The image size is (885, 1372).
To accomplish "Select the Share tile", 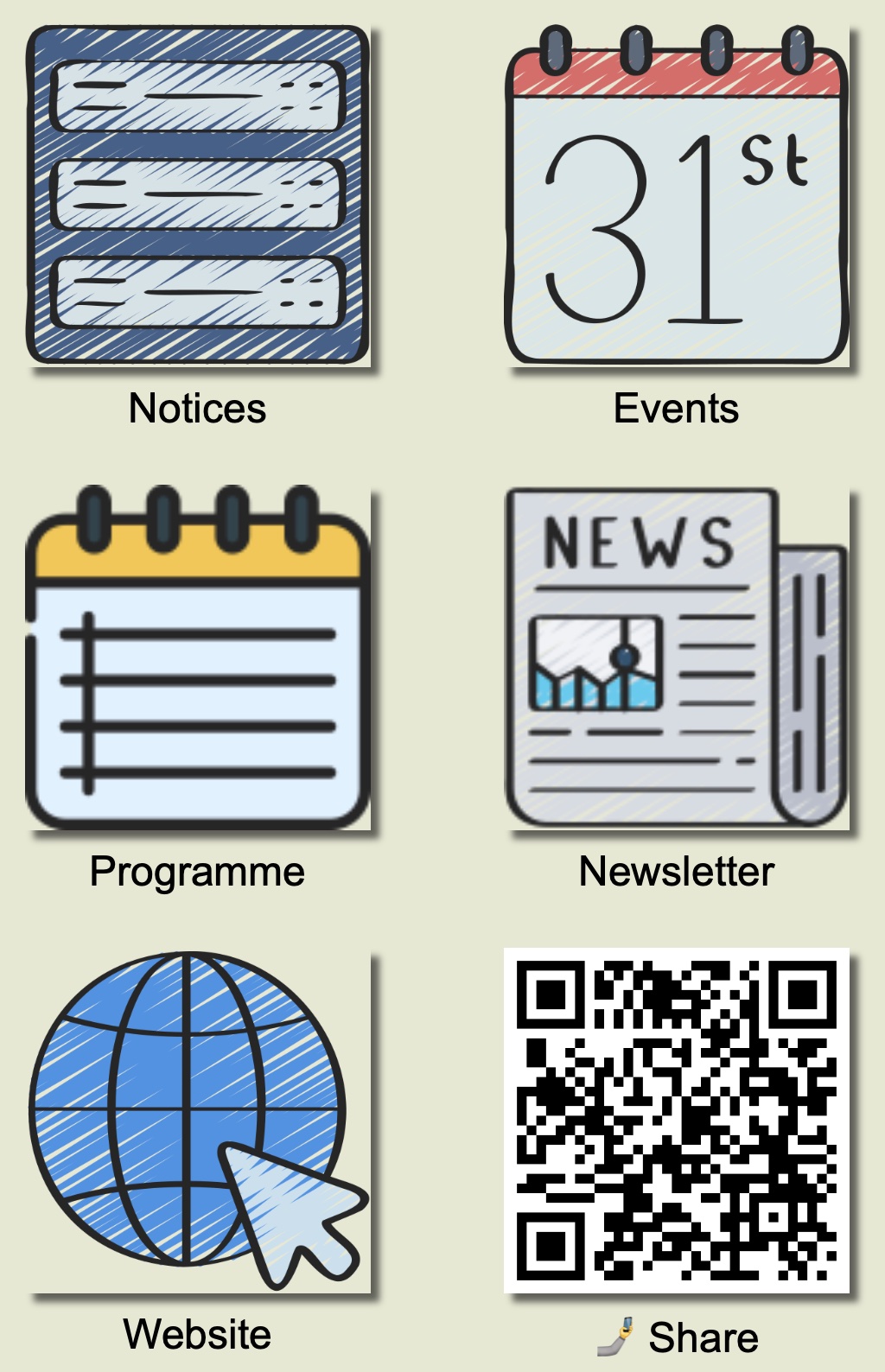I will tap(677, 1121).
